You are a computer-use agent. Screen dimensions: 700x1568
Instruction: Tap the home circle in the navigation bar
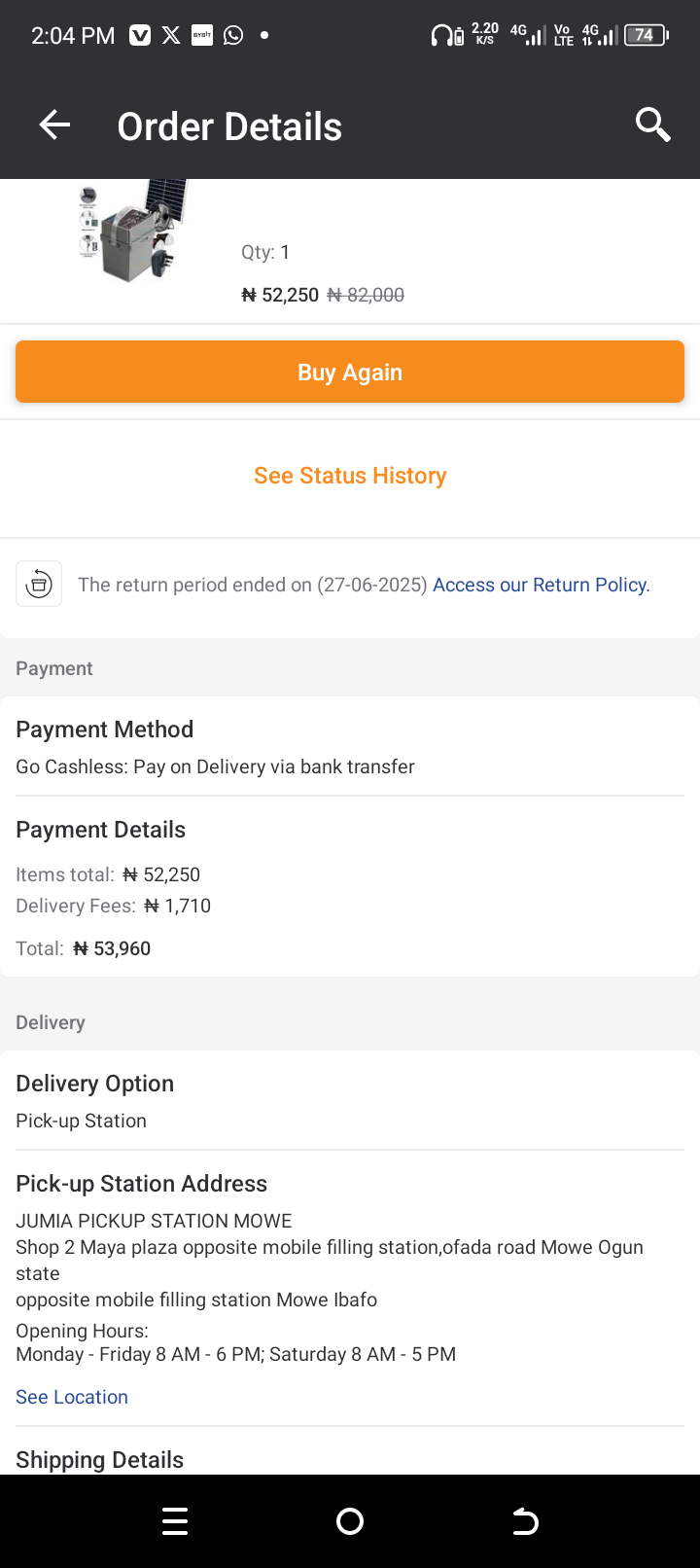(350, 1520)
